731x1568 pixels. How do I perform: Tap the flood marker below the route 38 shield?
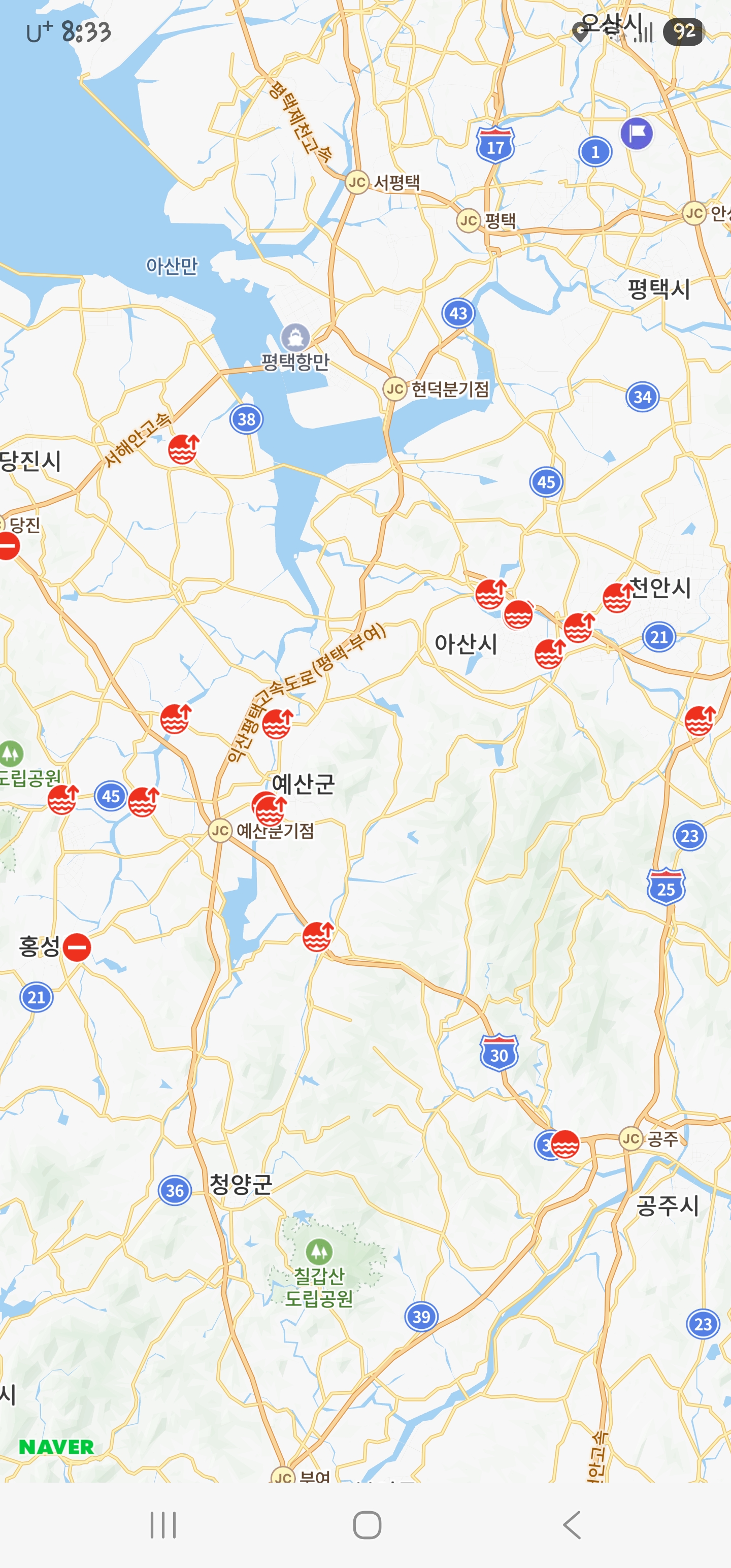[183, 449]
